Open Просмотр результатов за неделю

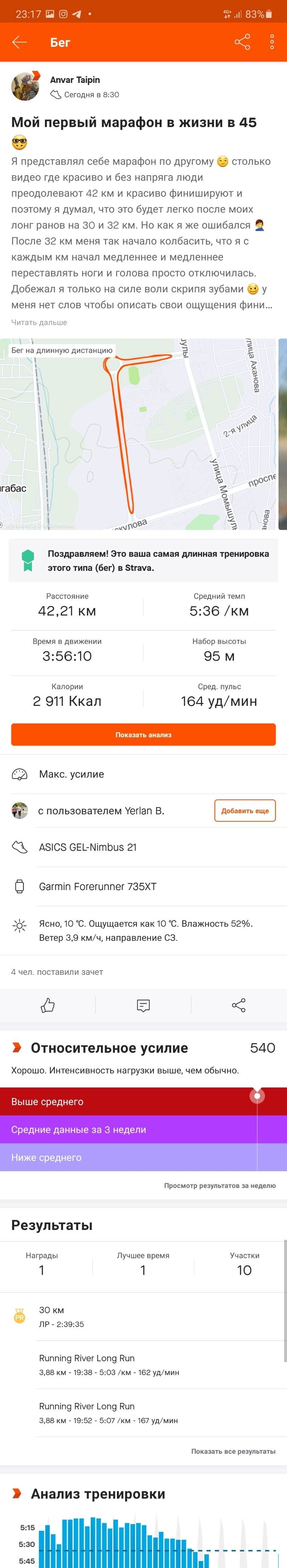click(220, 1186)
